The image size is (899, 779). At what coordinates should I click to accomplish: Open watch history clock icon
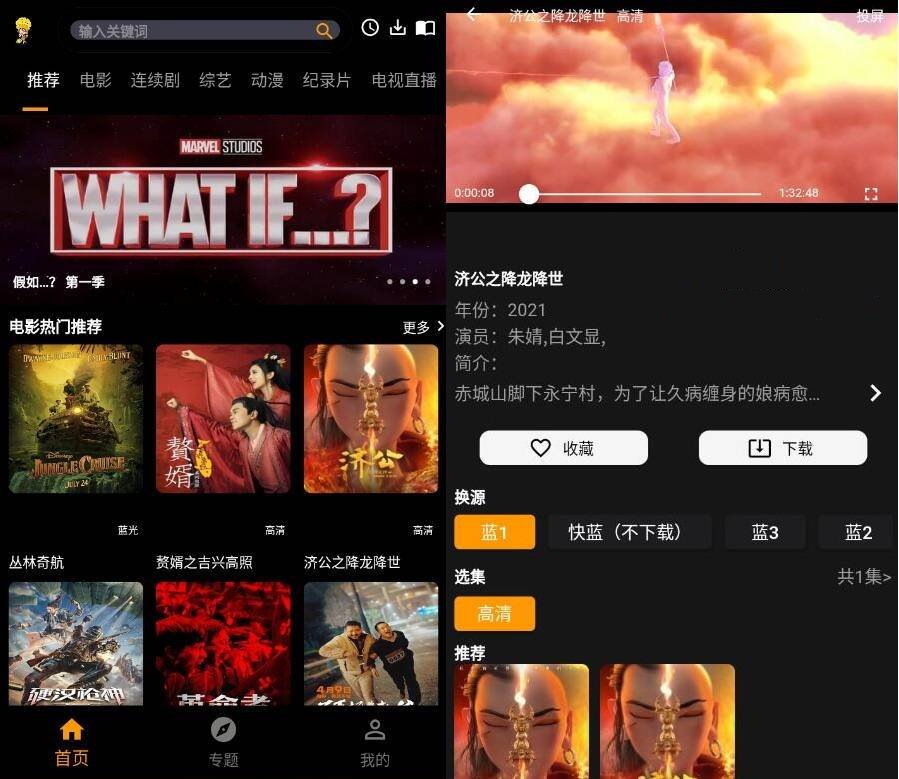coord(370,28)
